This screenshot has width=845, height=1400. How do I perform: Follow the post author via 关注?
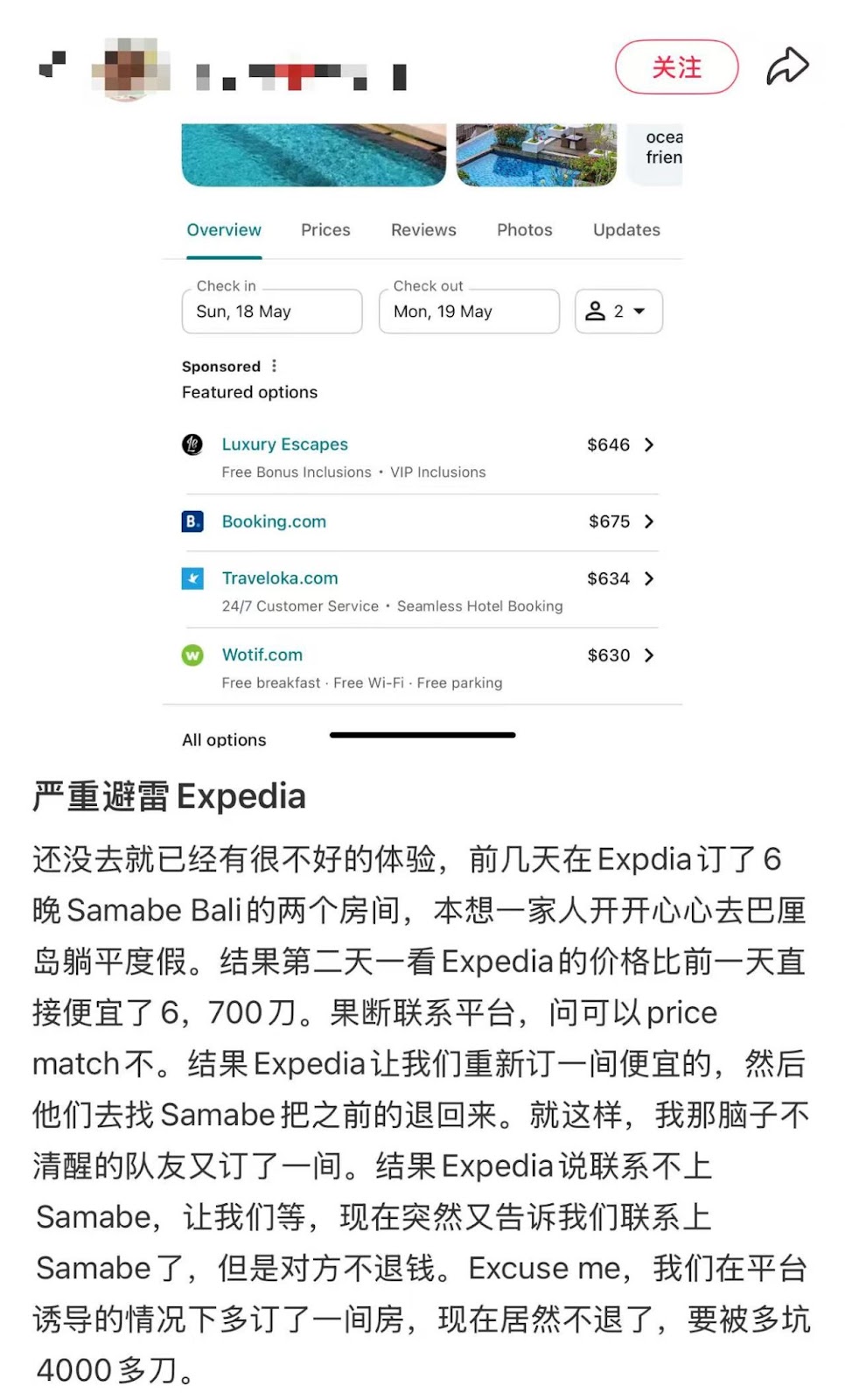point(676,67)
